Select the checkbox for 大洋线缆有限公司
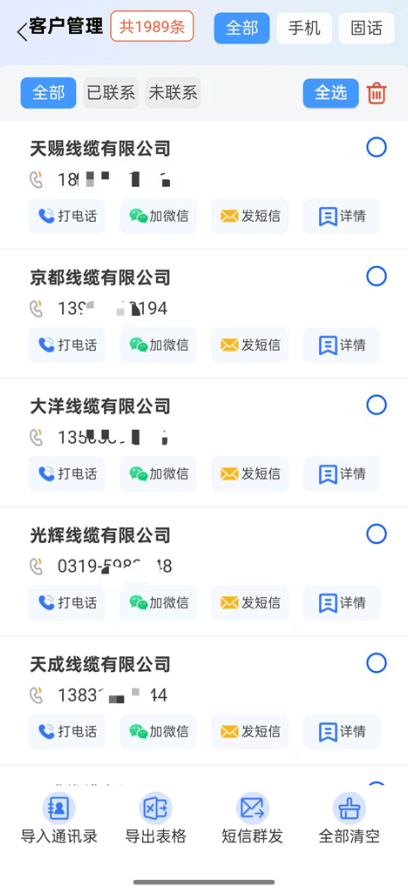The width and height of the screenshot is (408, 891). (376, 405)
